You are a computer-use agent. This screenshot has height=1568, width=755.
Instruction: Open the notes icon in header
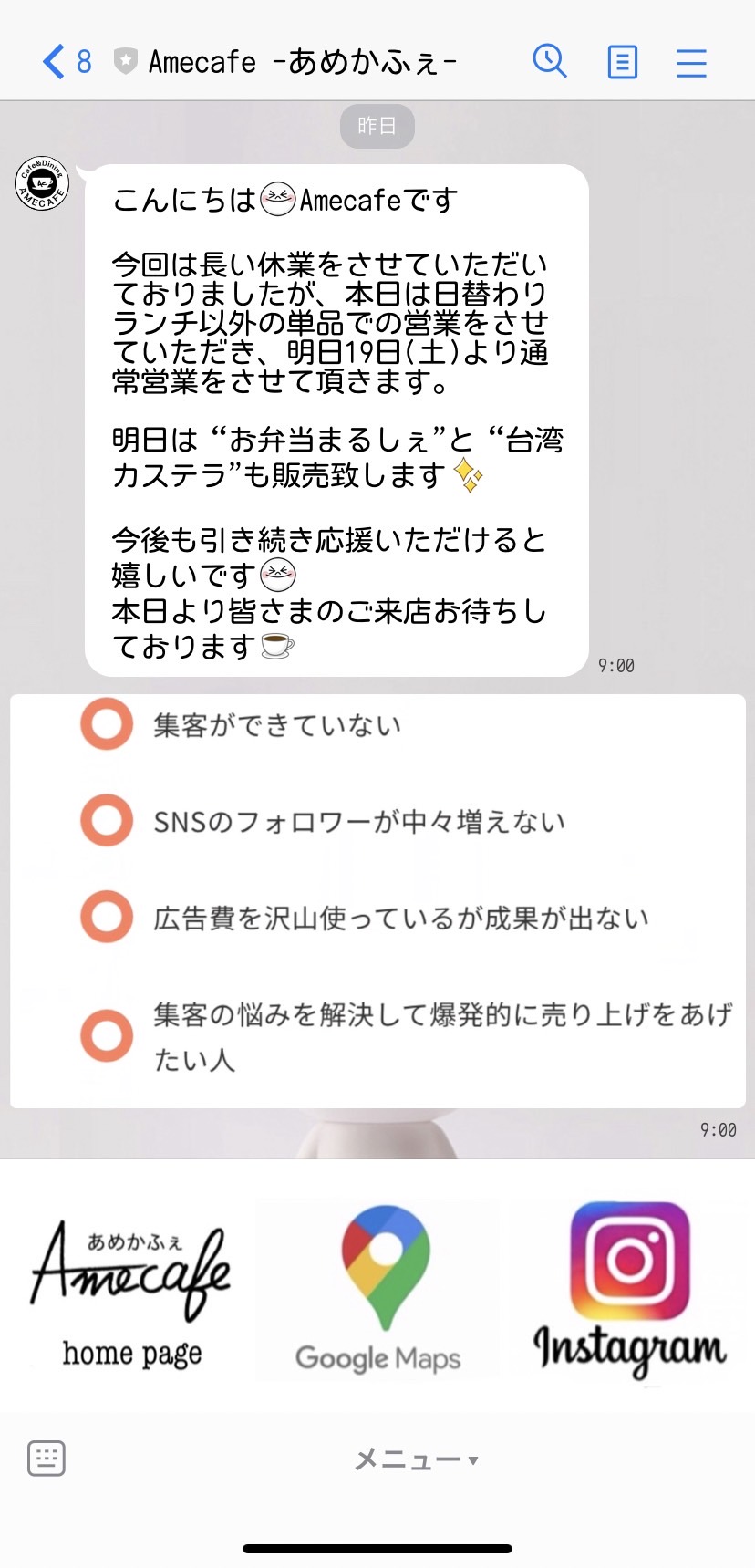tap(623, 62)
